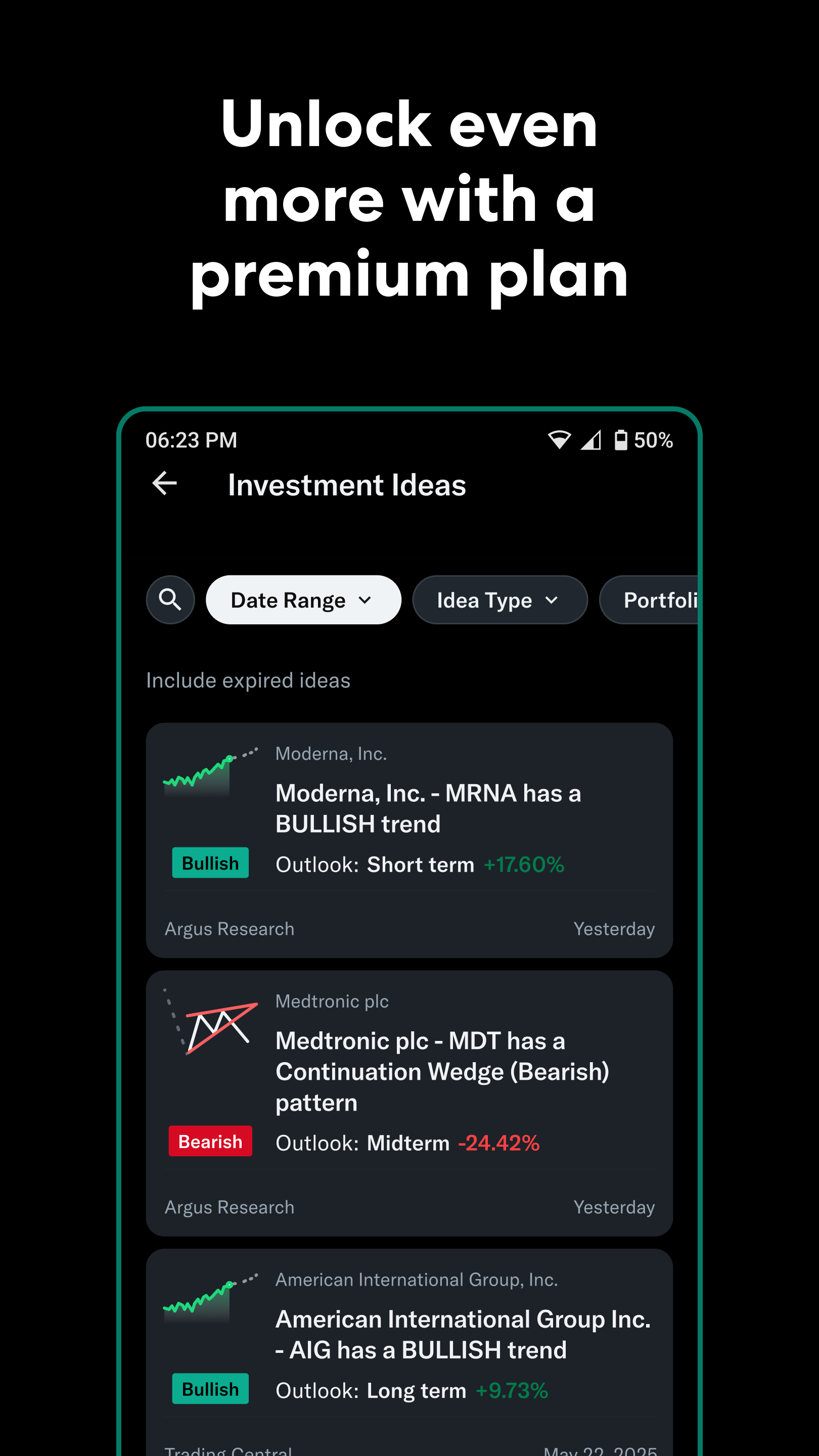Open the Idea Type filter dropdown
Screen dimensions: 819x1456
(x=499, y=600)
